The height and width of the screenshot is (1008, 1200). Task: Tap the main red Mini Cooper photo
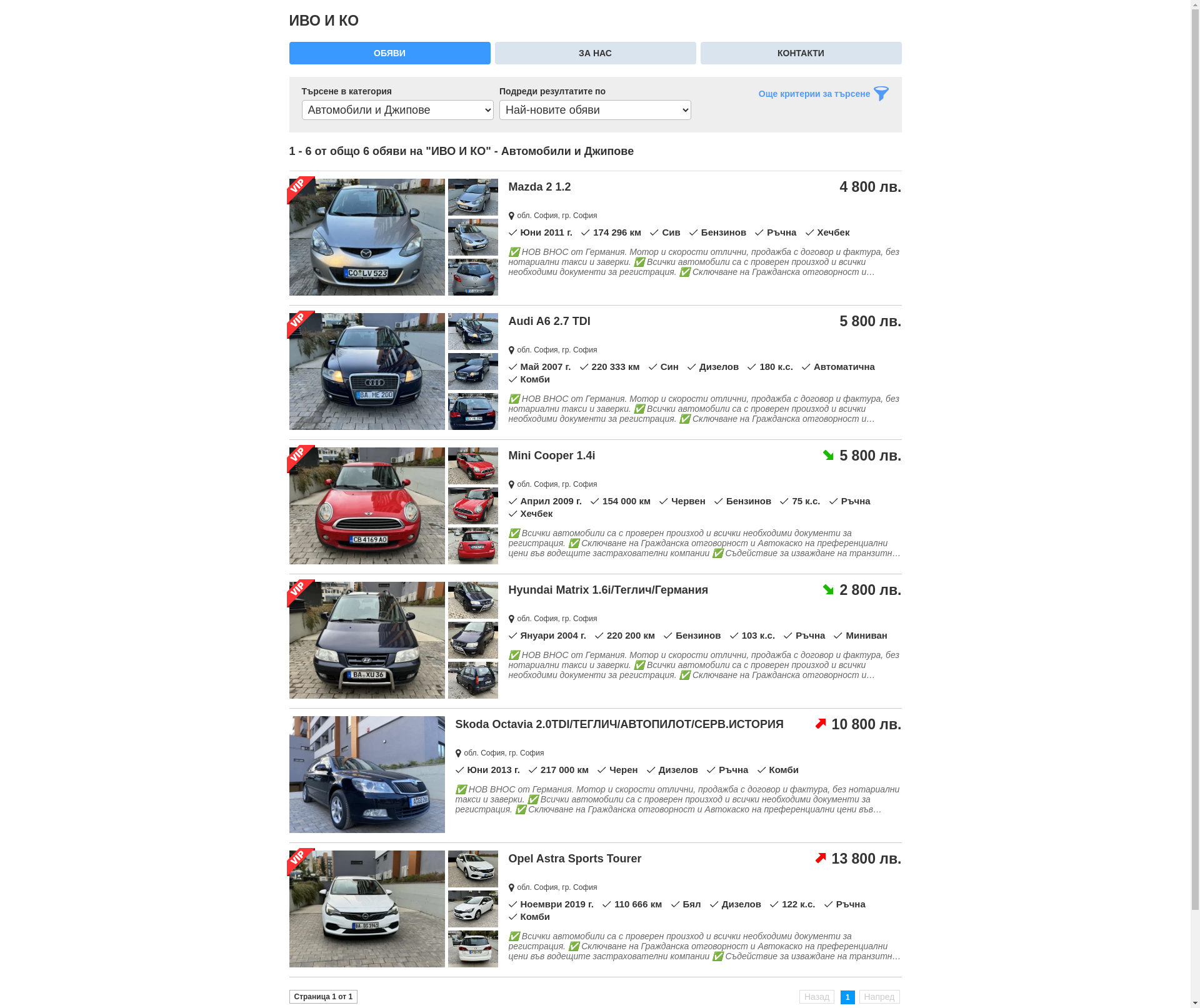point(367,506)
